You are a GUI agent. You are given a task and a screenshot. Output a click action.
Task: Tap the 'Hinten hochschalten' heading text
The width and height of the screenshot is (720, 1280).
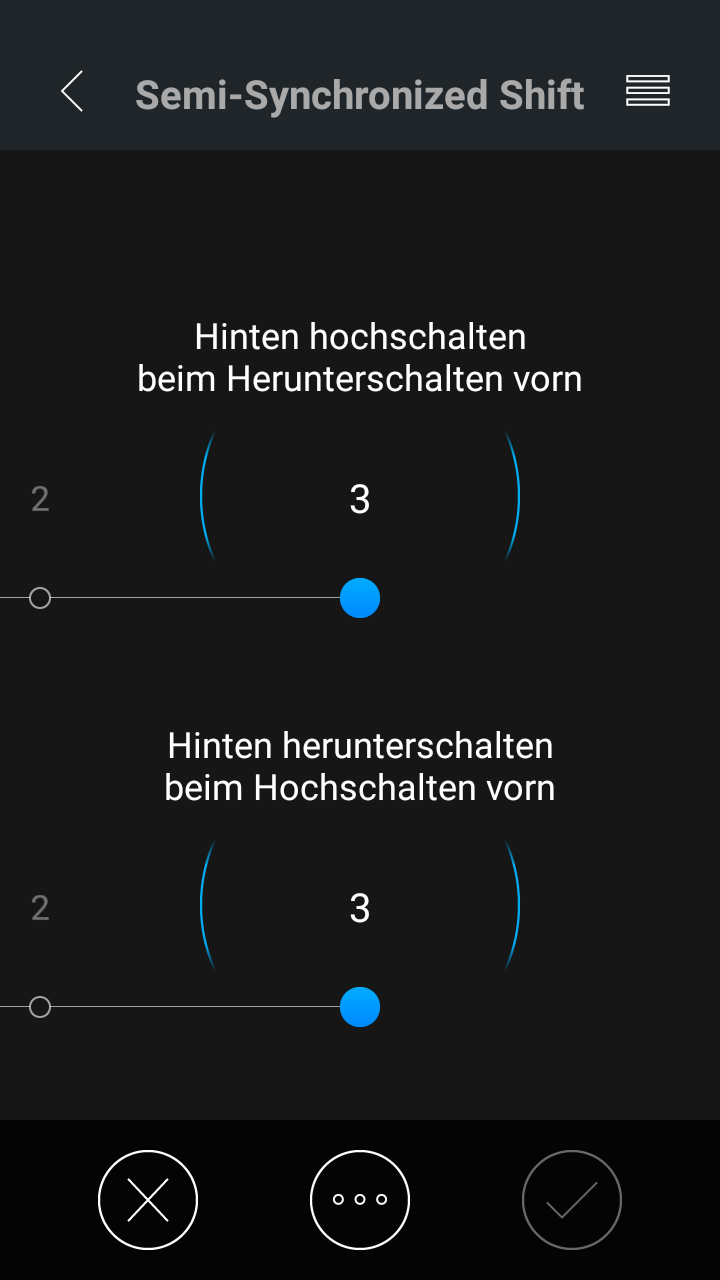(x=360, y=357)
